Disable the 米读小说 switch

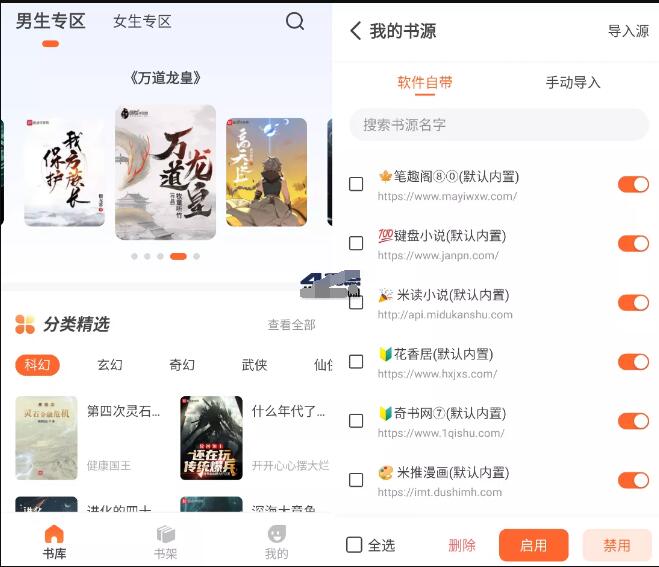[633, 303]
